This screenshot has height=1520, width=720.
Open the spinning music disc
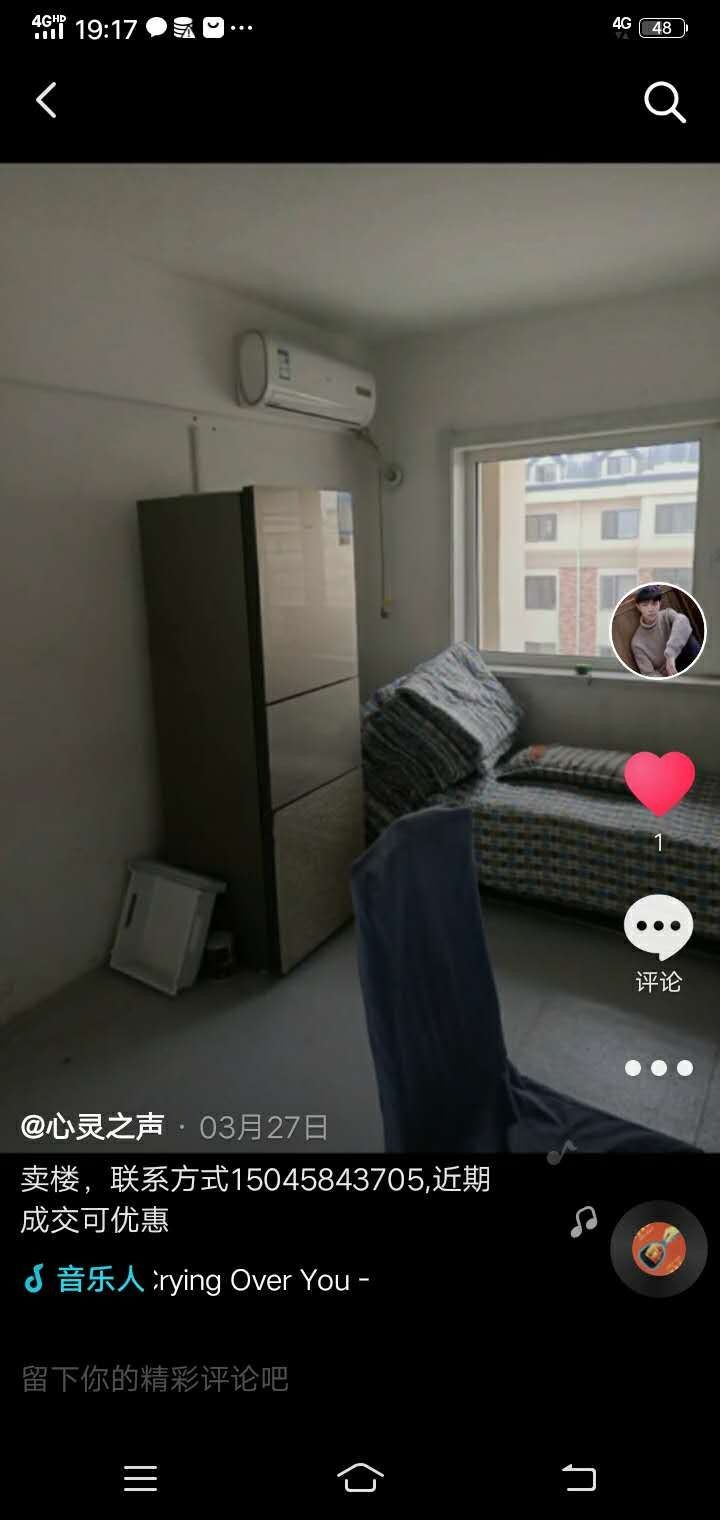point(658,1249)
